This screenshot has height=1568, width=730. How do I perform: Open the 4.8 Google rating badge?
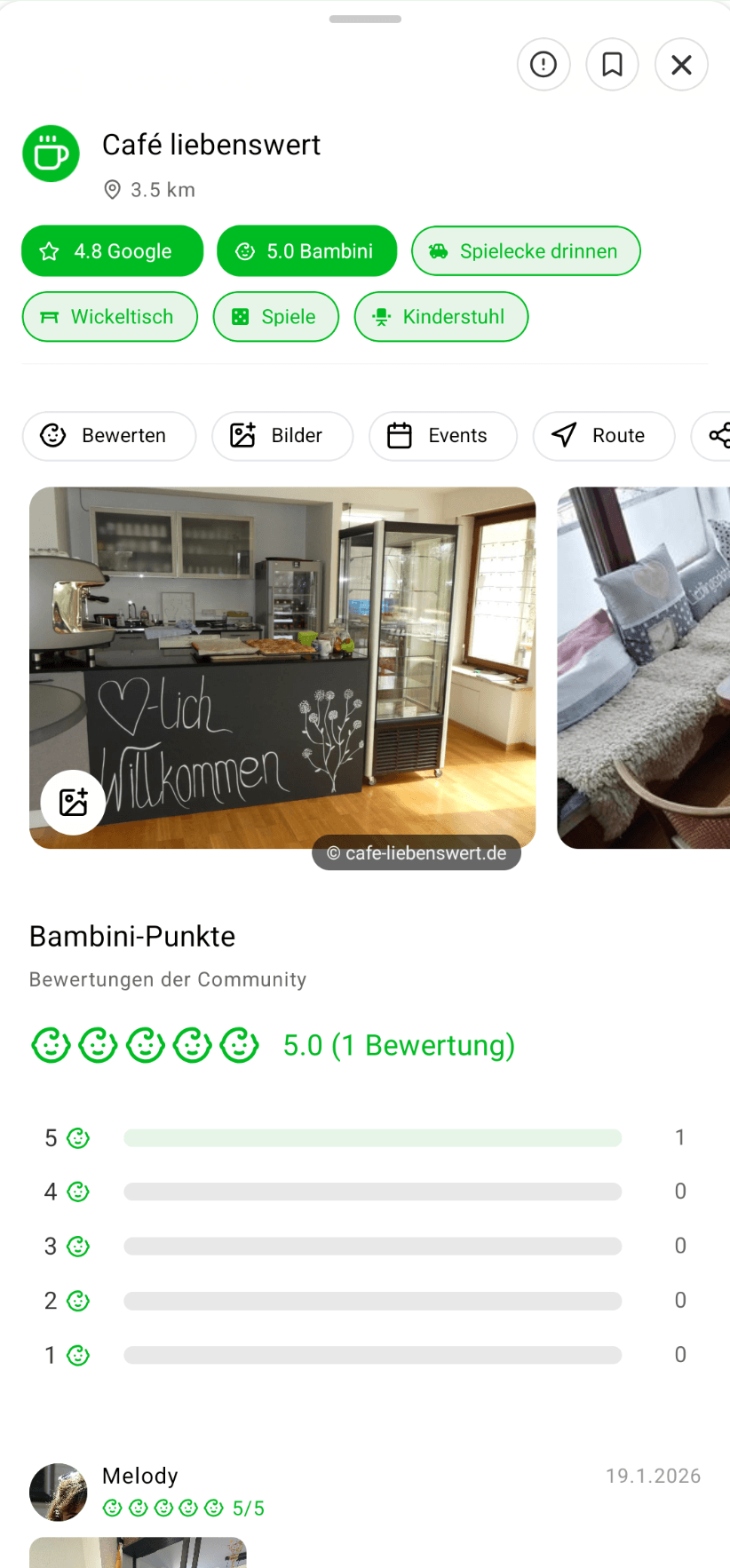click(112, 250)
